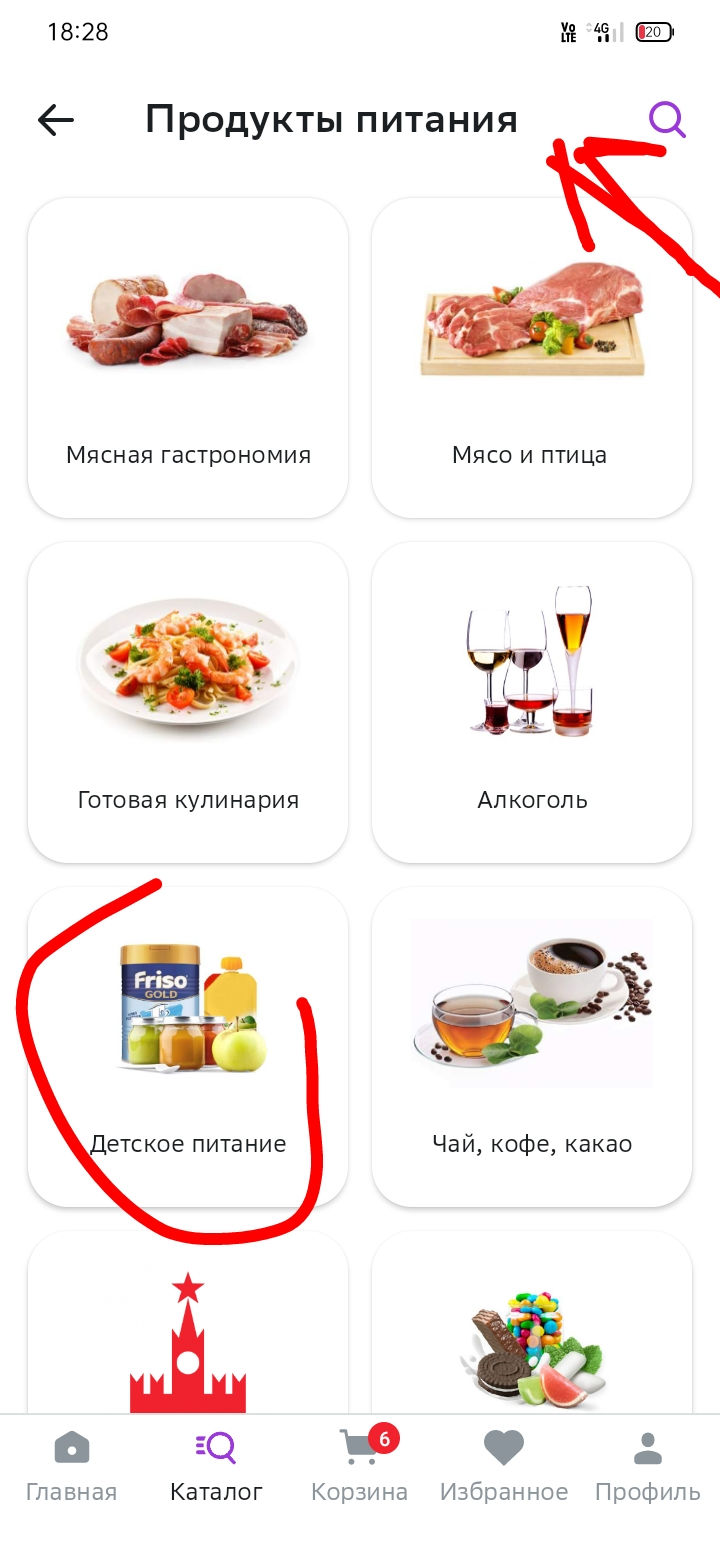Open the category tile with sweets and candy
The height and width of the screenshot is (1544, 720).
coord(531,1322)
